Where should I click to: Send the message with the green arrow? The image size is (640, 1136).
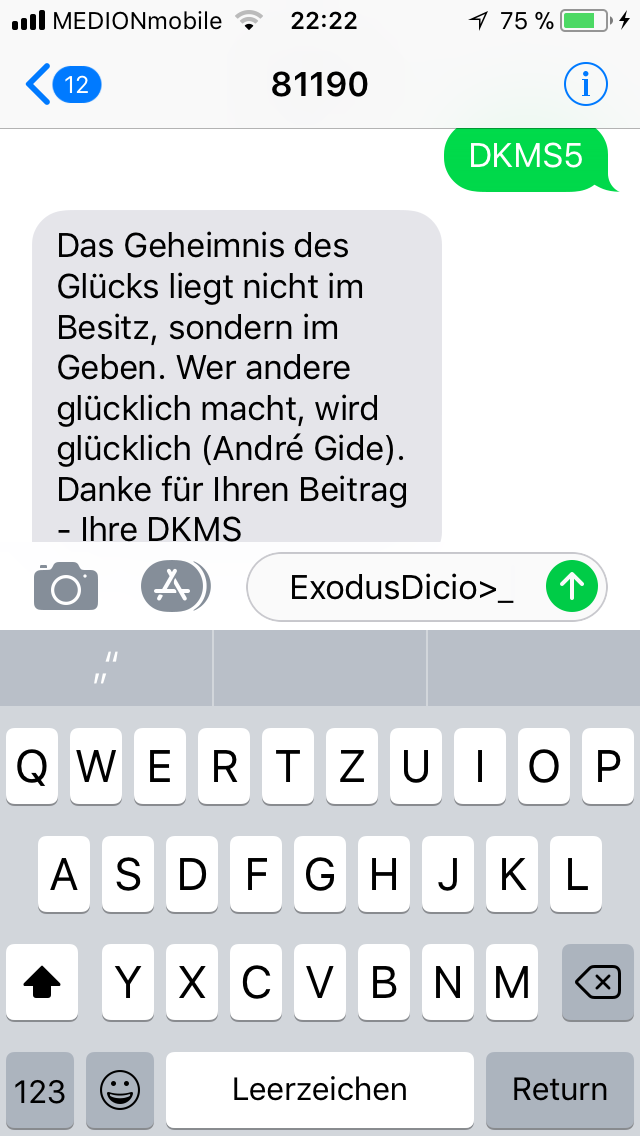click(572, 587)
